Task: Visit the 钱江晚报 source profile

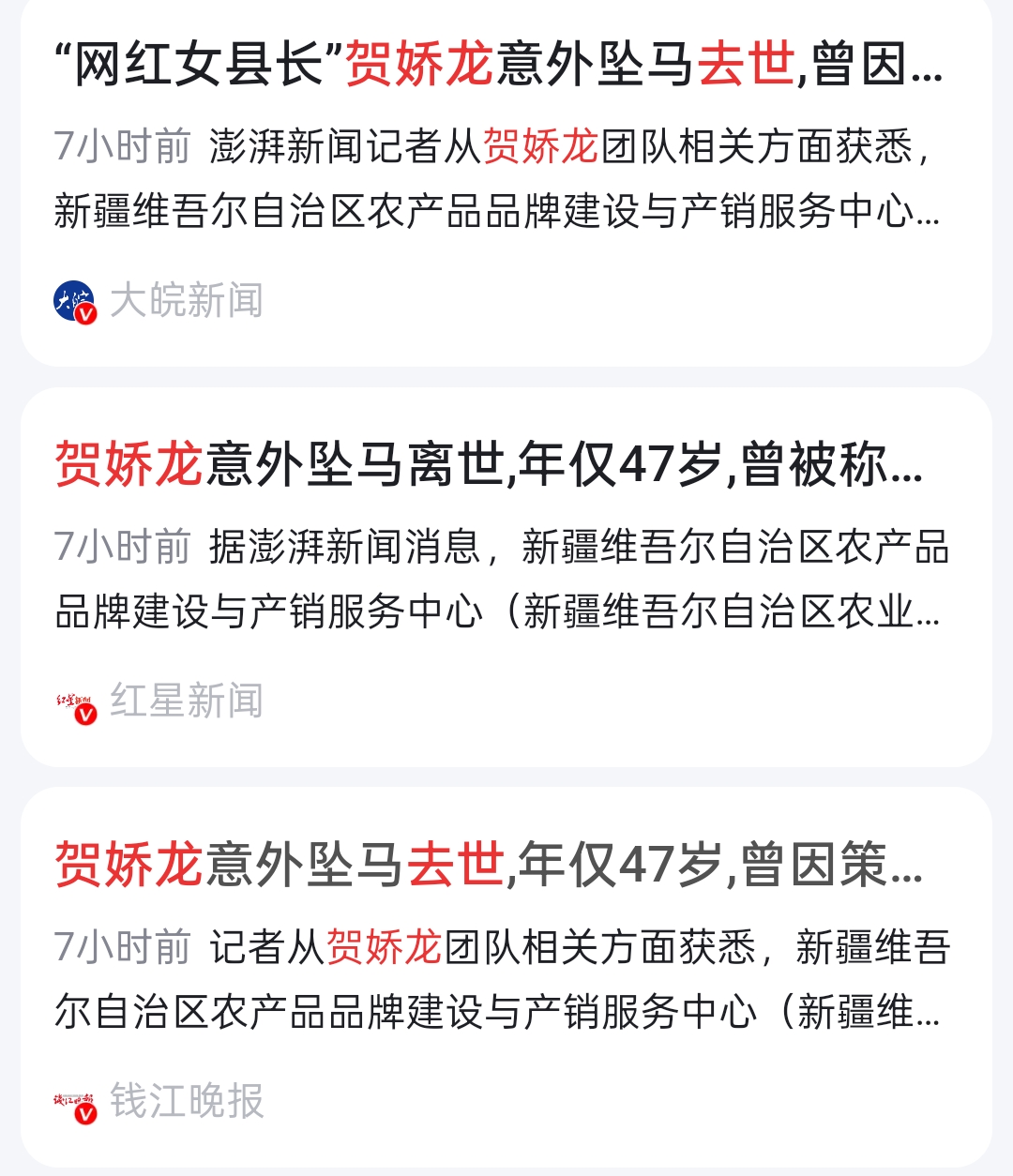Action: pos(186,1101)
